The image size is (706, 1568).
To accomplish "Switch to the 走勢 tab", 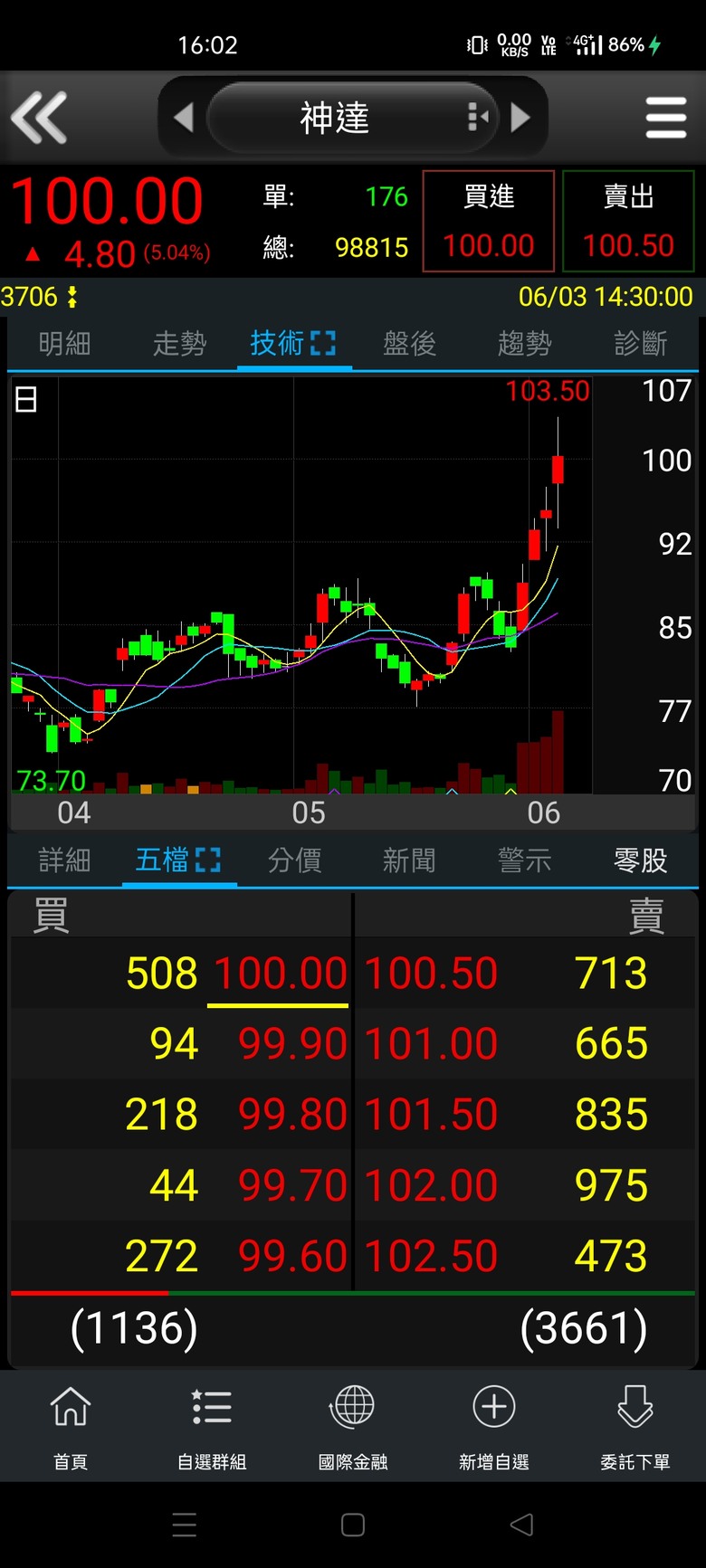I will click(x=179, y=344).
